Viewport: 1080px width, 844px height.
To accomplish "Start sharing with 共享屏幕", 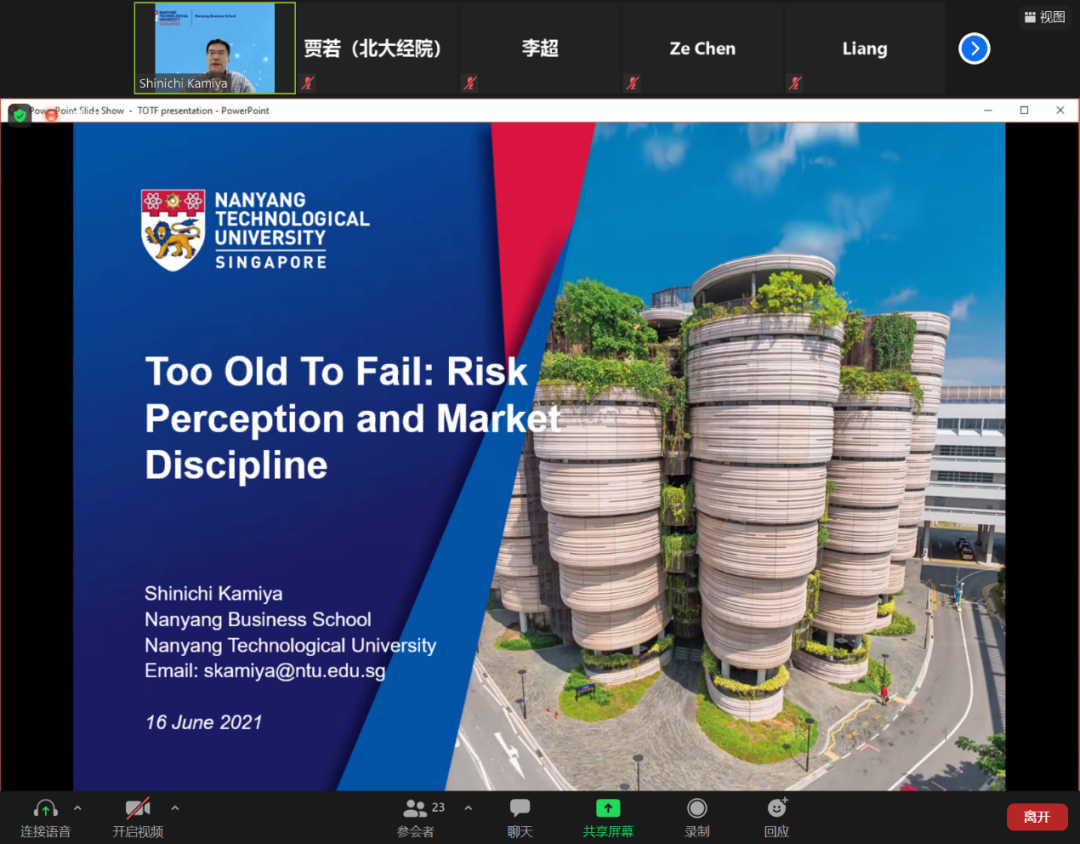I will [608, 816].
